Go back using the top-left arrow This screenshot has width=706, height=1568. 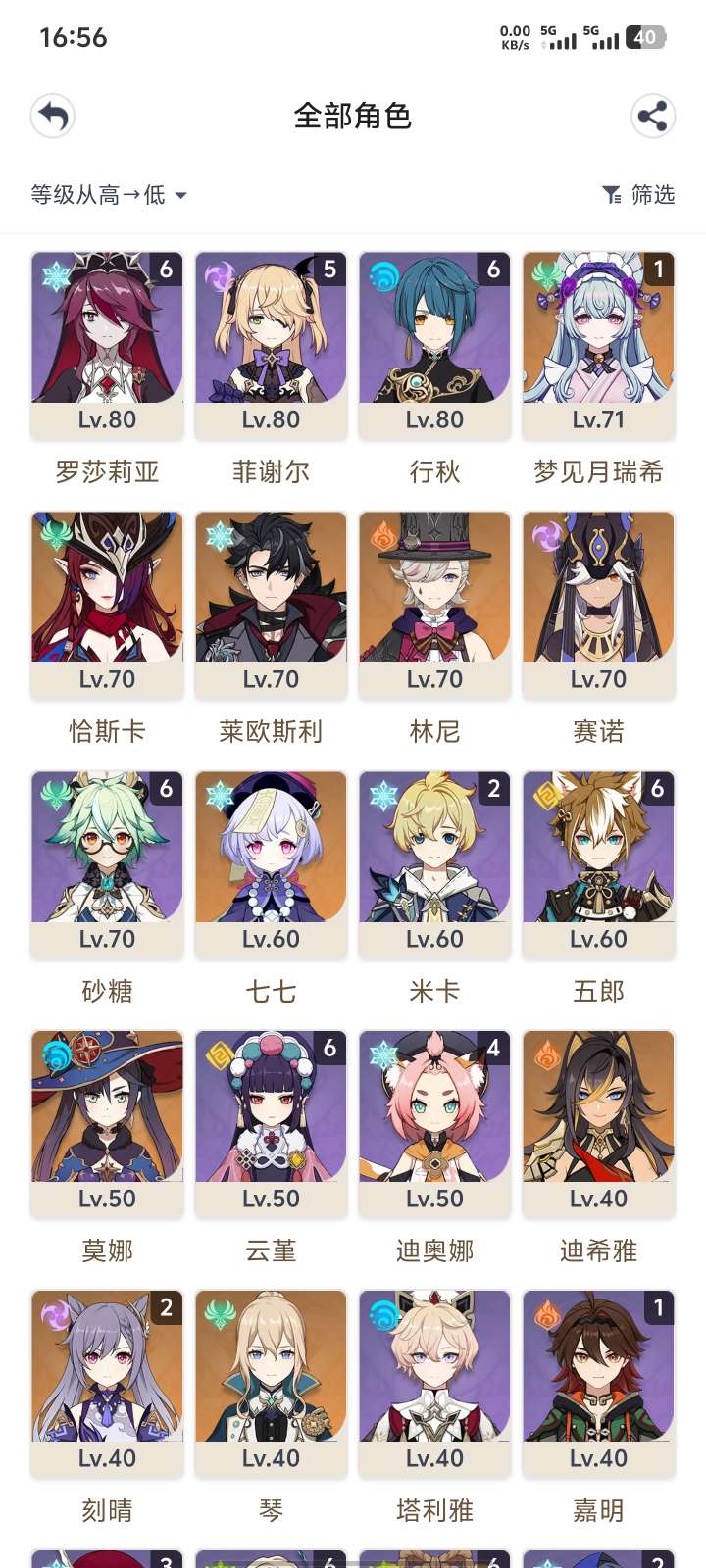click(53, 117)
